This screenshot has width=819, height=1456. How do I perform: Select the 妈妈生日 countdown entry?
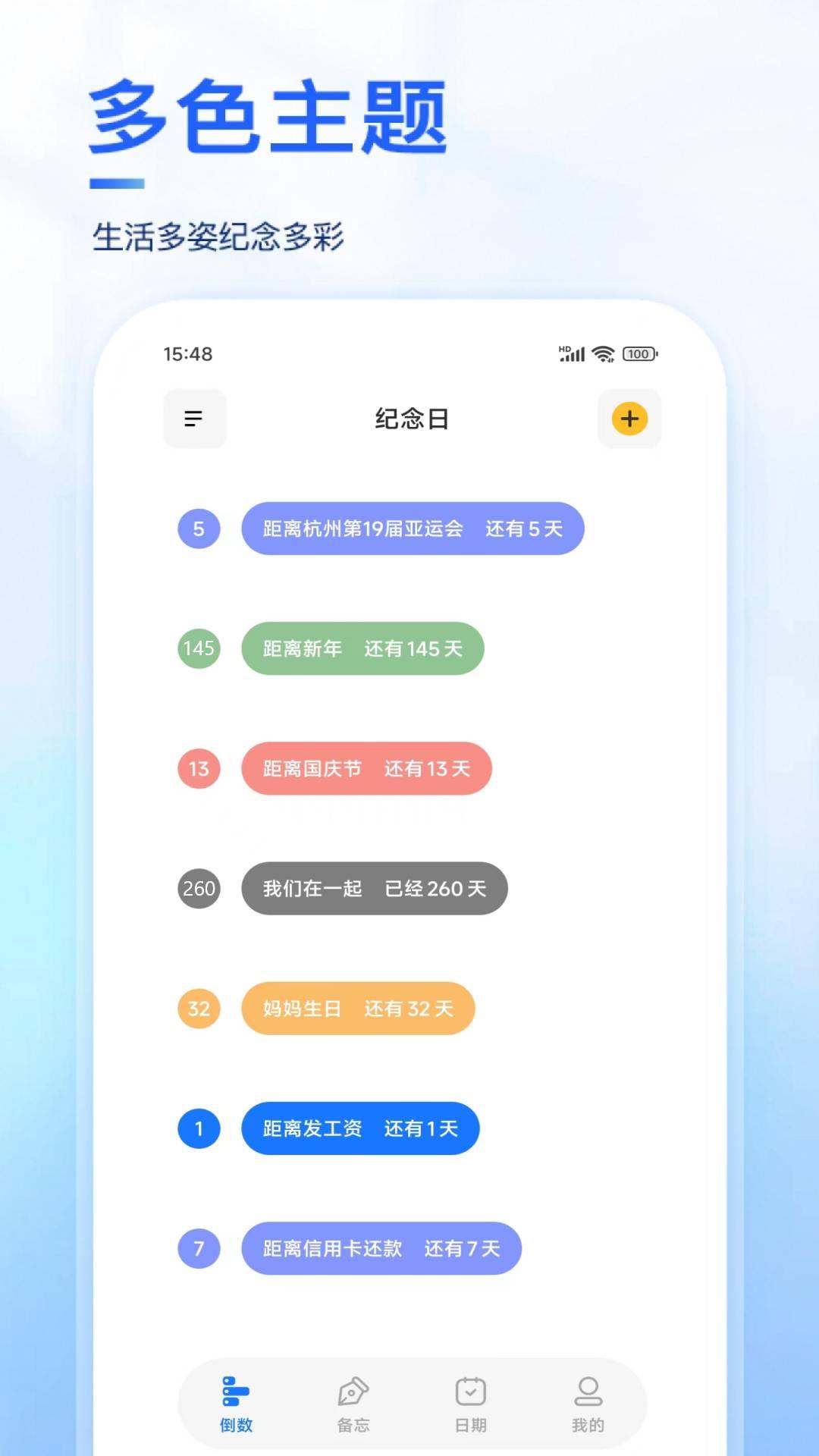357,1009
